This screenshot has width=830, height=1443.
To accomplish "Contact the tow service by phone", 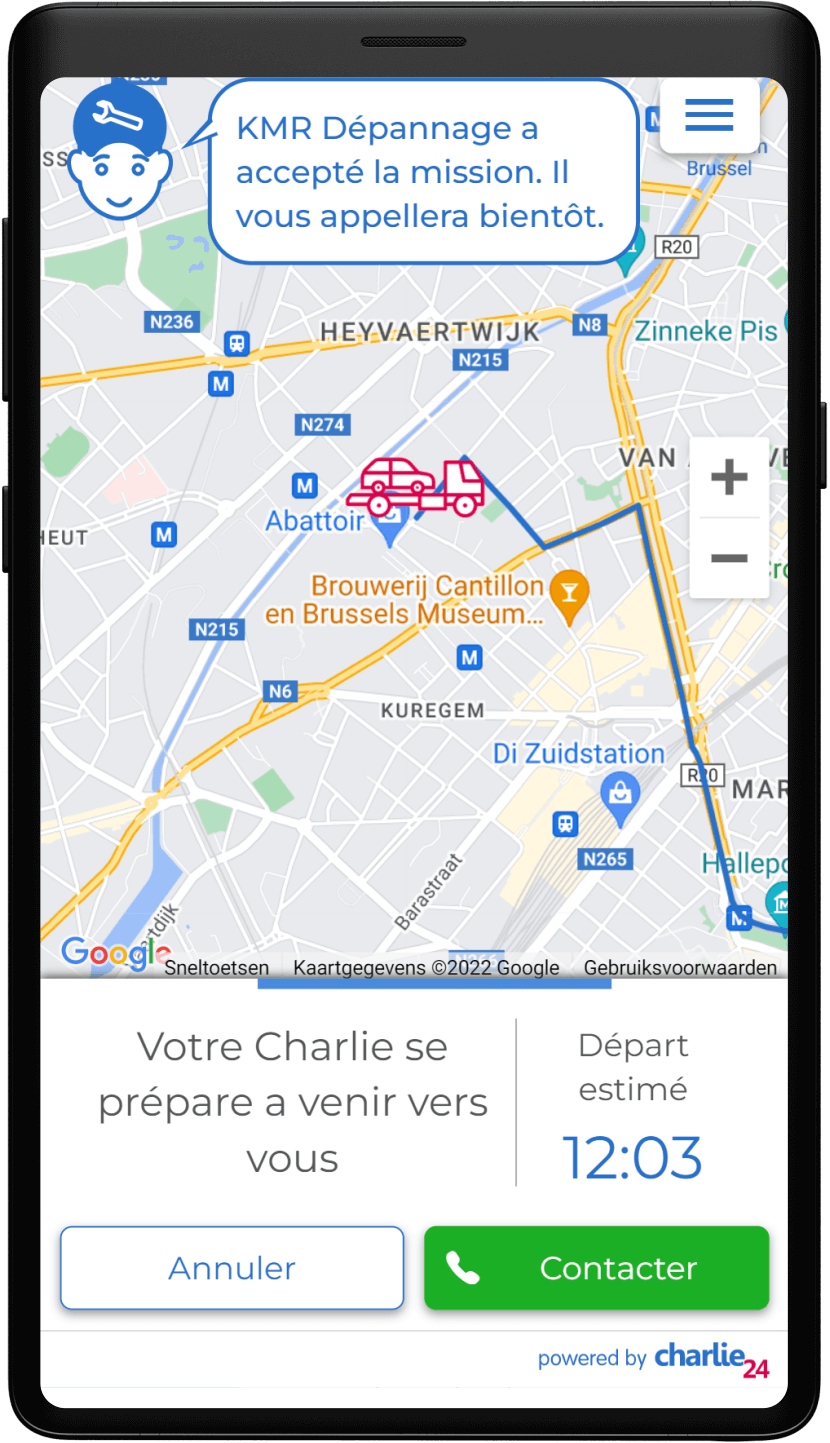I will 596,1268.
